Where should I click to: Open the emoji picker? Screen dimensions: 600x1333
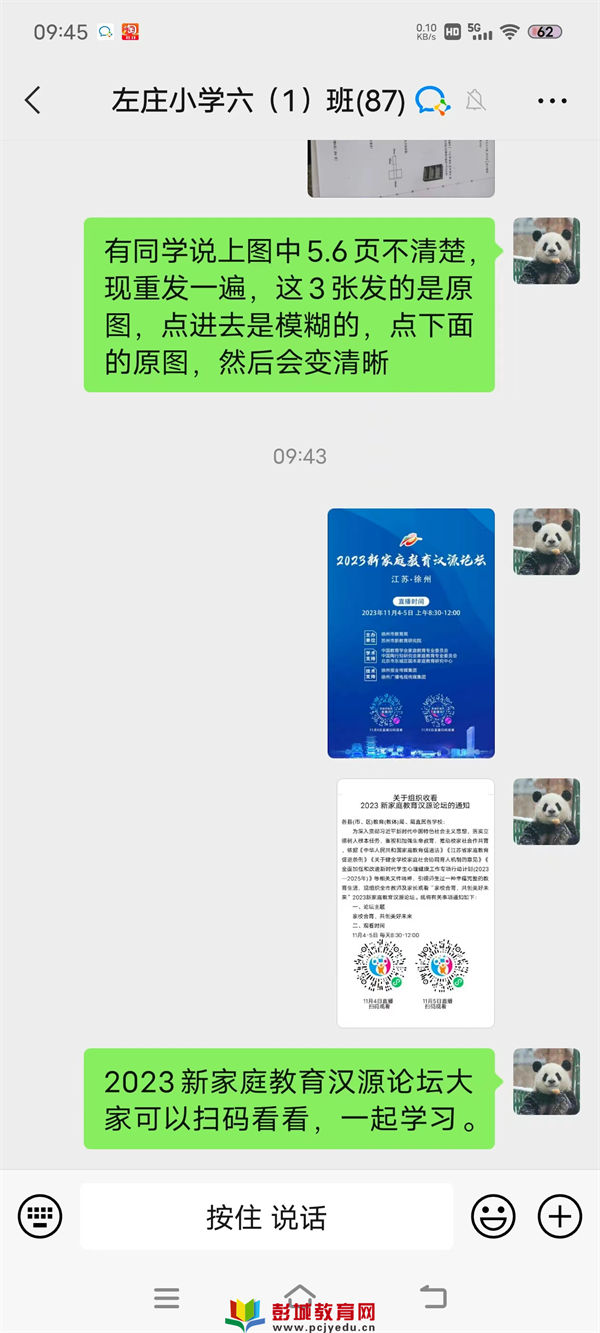tap(493, 1216)
